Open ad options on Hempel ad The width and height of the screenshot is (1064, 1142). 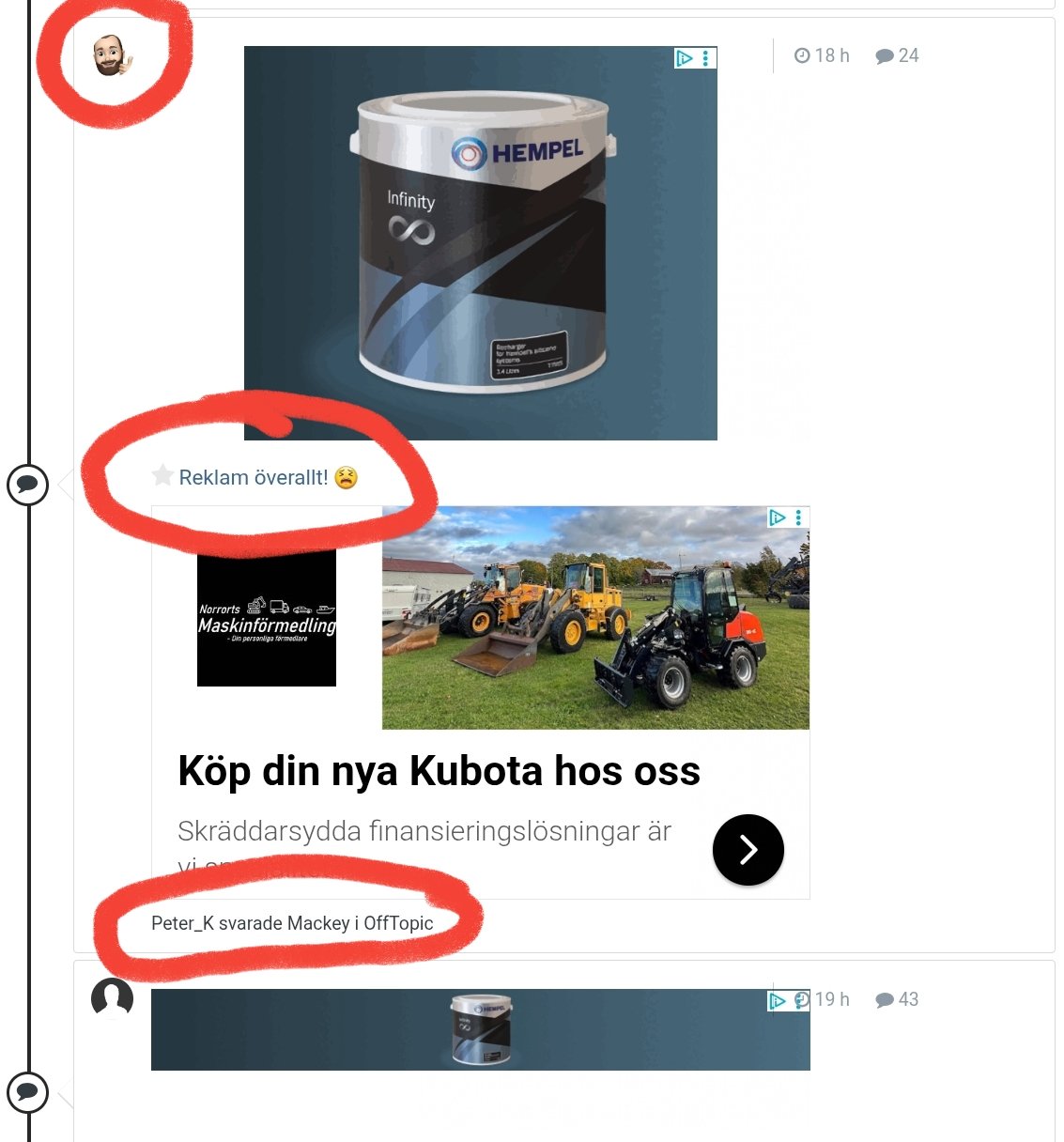[705, 58]
